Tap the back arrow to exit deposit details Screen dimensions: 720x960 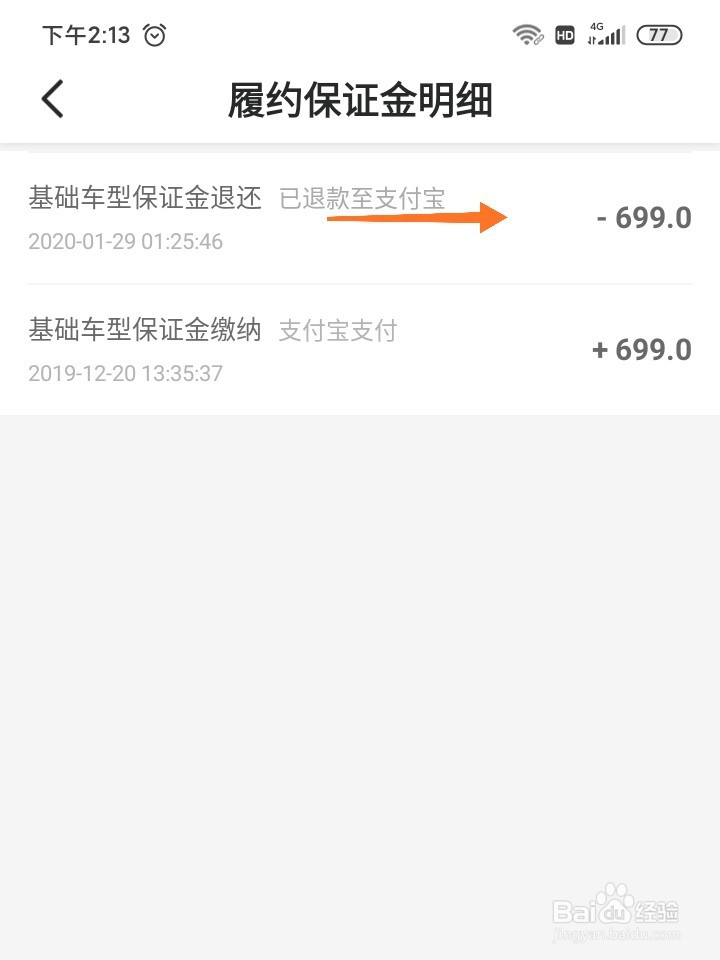pos(52,100)
